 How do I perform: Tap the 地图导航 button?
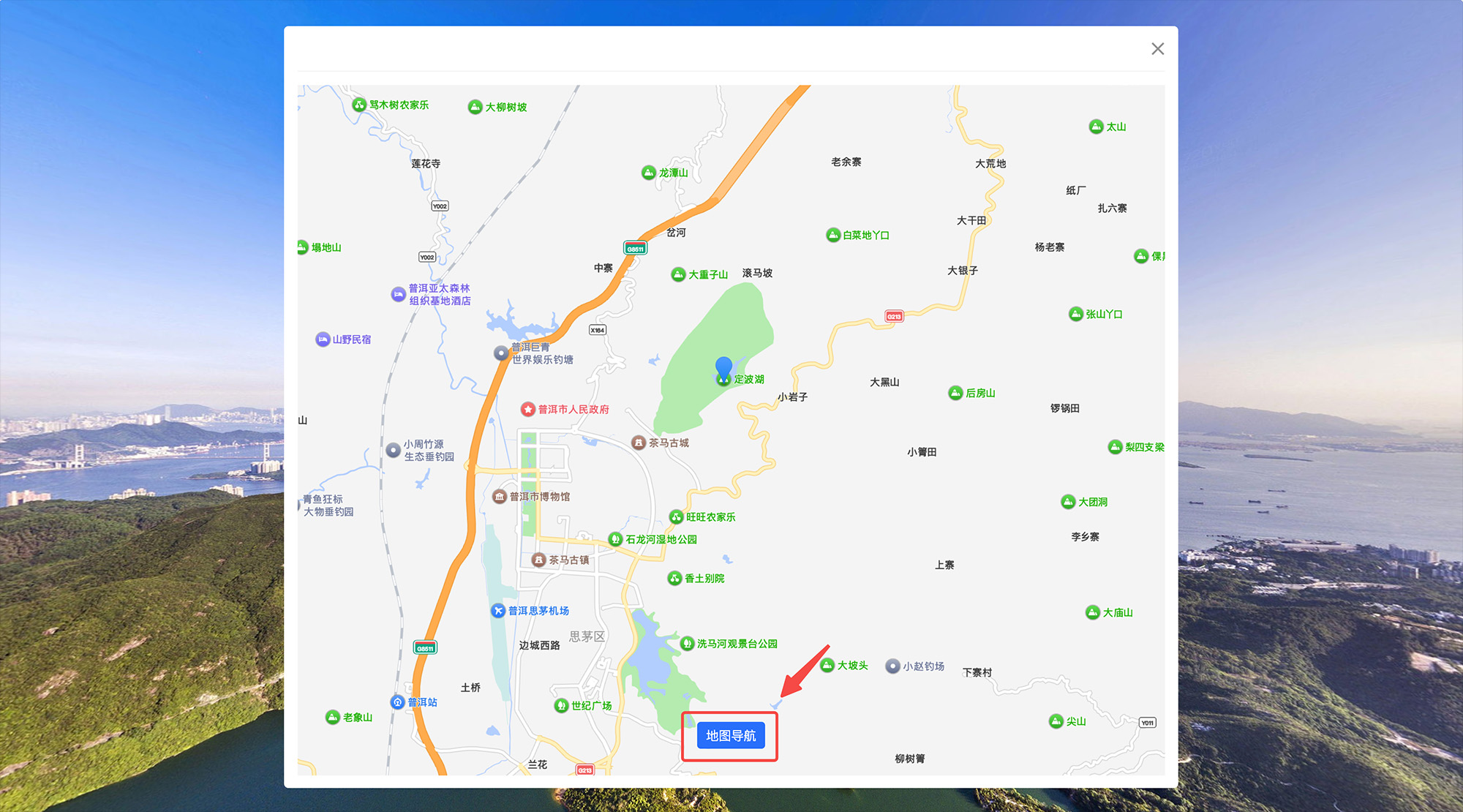[x=730, y=735]
